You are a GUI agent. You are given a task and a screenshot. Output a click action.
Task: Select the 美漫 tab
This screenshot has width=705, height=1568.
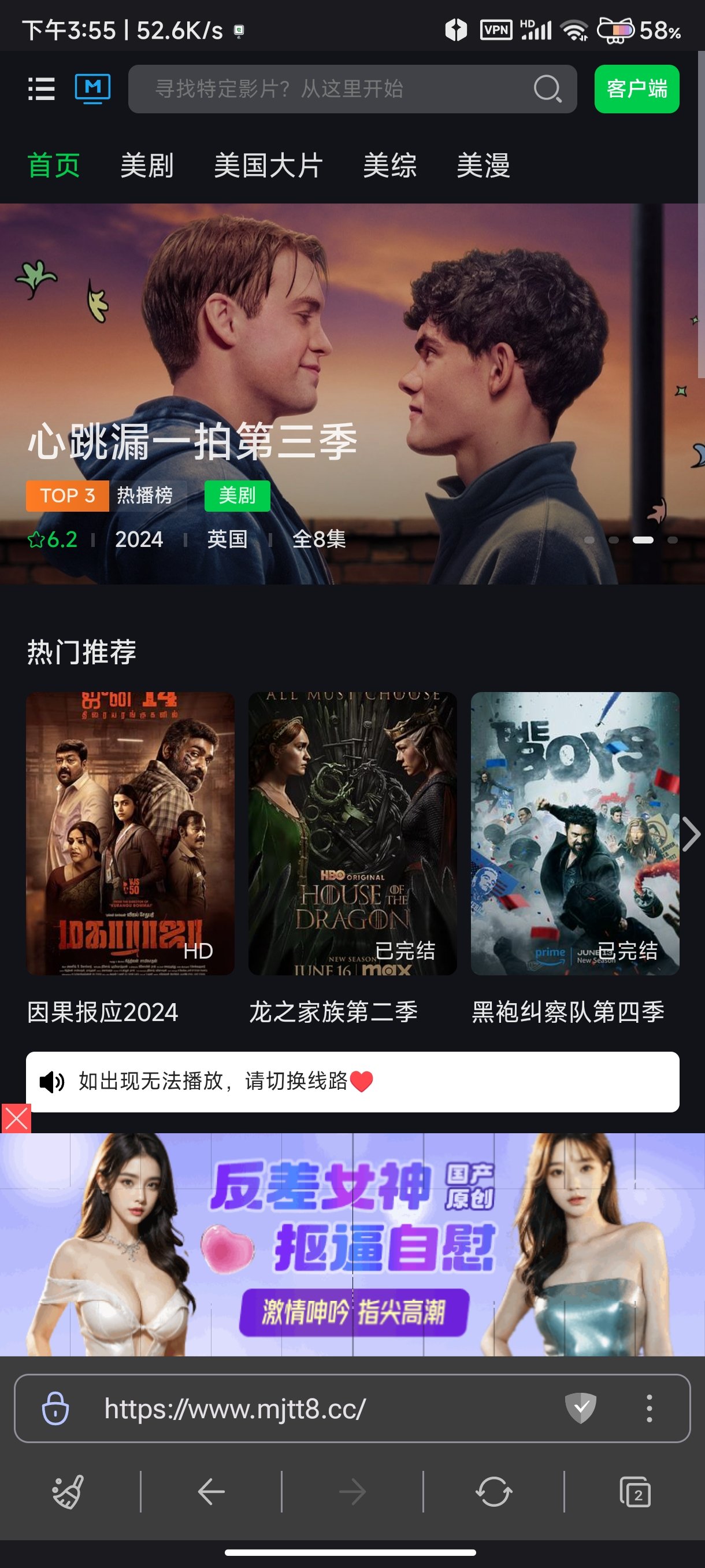tap(483, 165)
